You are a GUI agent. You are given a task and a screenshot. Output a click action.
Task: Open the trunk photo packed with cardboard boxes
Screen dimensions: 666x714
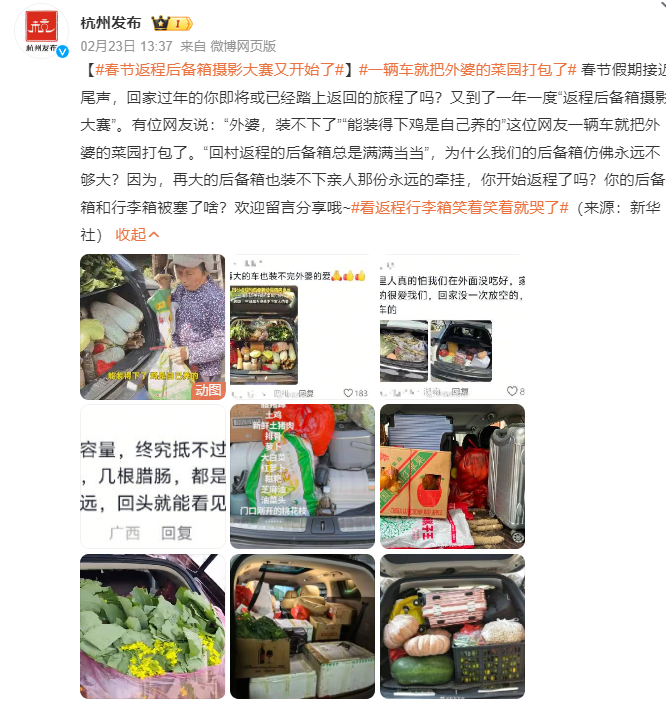(302, 627)
